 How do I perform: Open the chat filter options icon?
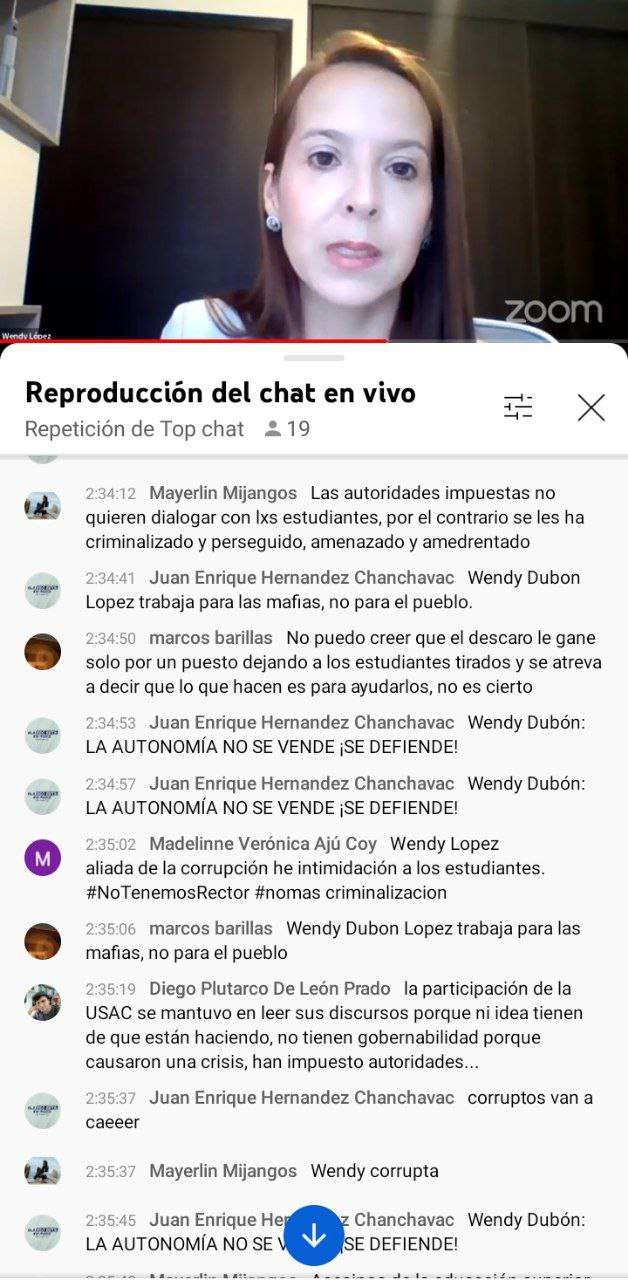pyautogui.click(x=518, y=407)
